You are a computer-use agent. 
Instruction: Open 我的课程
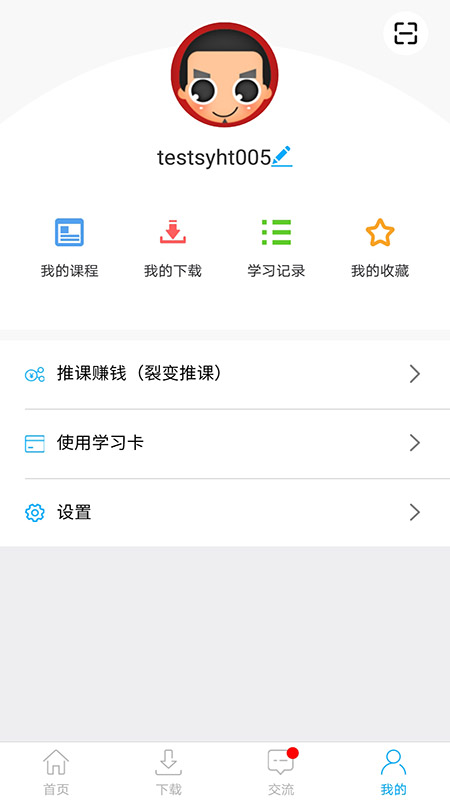tap(69, 248)
